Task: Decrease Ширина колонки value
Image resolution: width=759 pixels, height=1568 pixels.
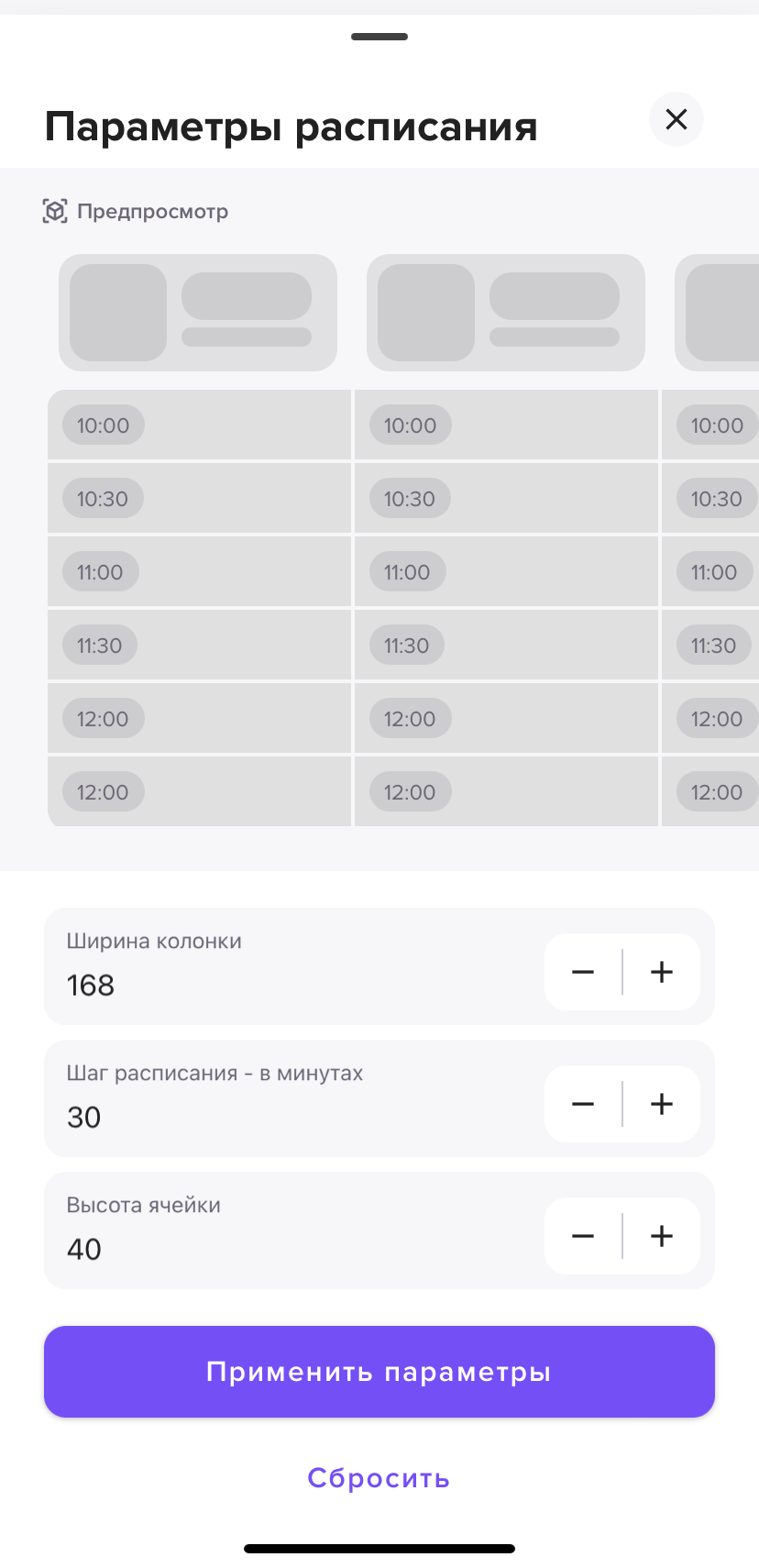Action: [x=583, y=972]
